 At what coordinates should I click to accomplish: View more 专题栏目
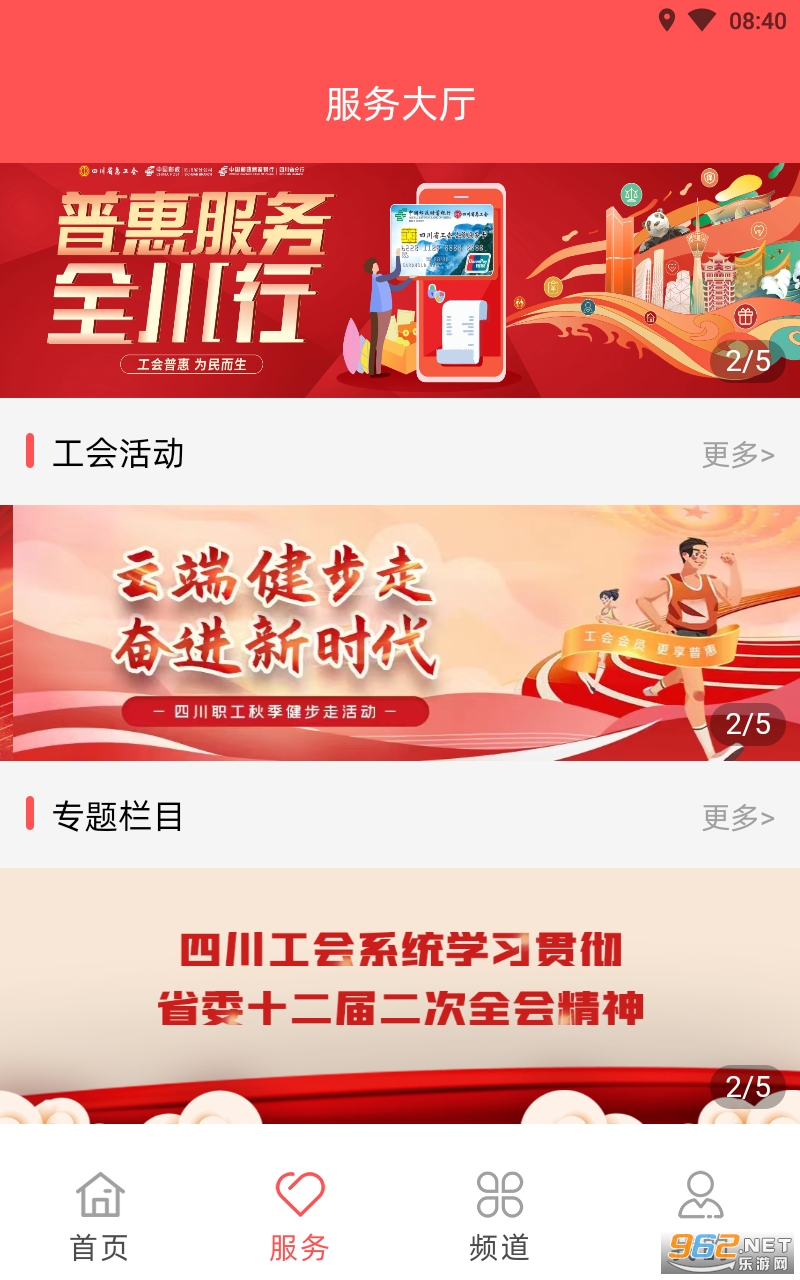(x=738, y=817)
